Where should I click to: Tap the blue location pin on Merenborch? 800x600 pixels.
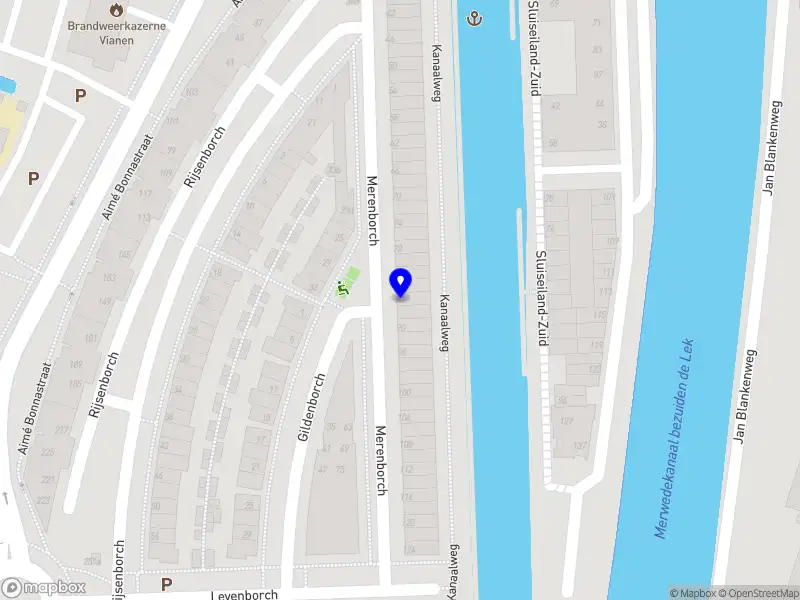click(x=401, y=283)
